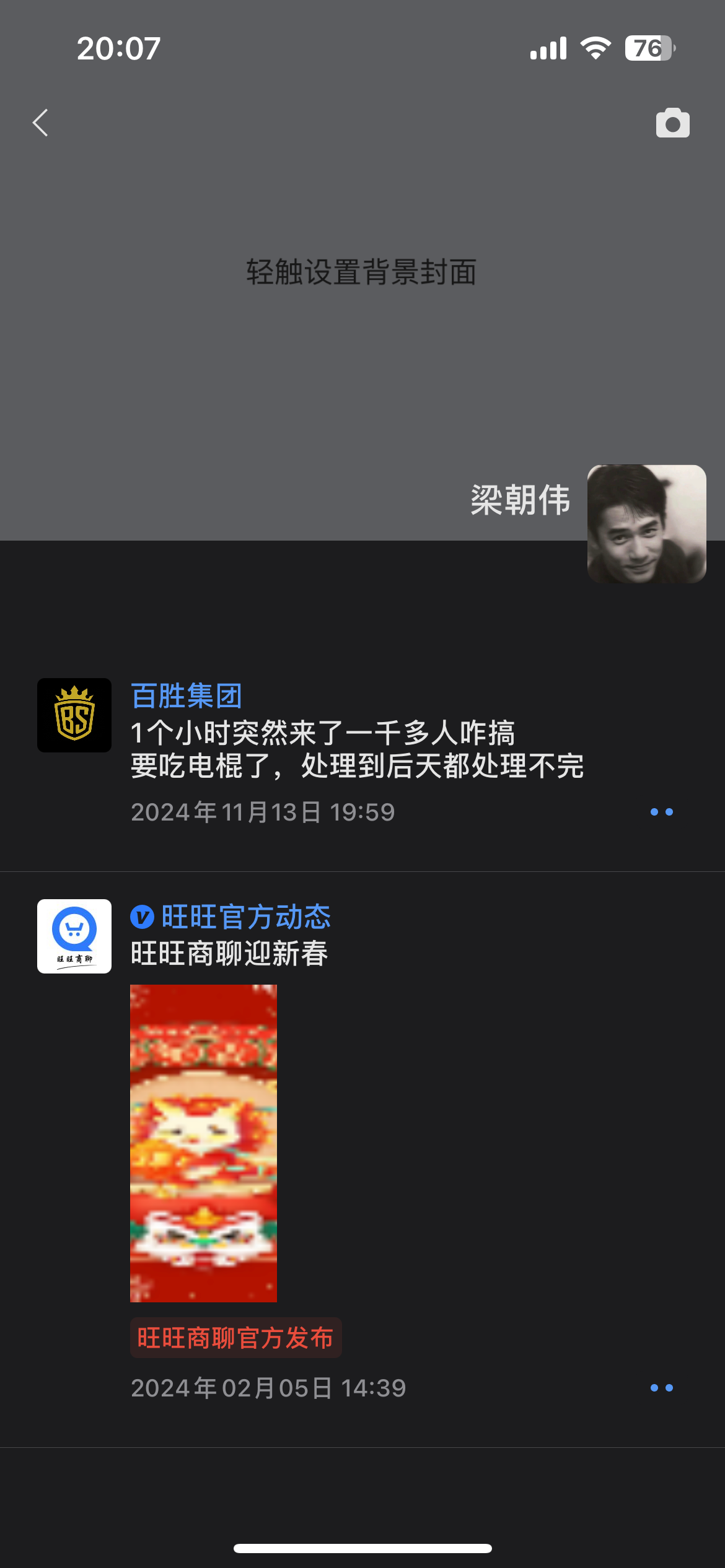Screen dimensions: 725x1568
Task: Open the camera to post a moment
Action: (x=672, y=123)
